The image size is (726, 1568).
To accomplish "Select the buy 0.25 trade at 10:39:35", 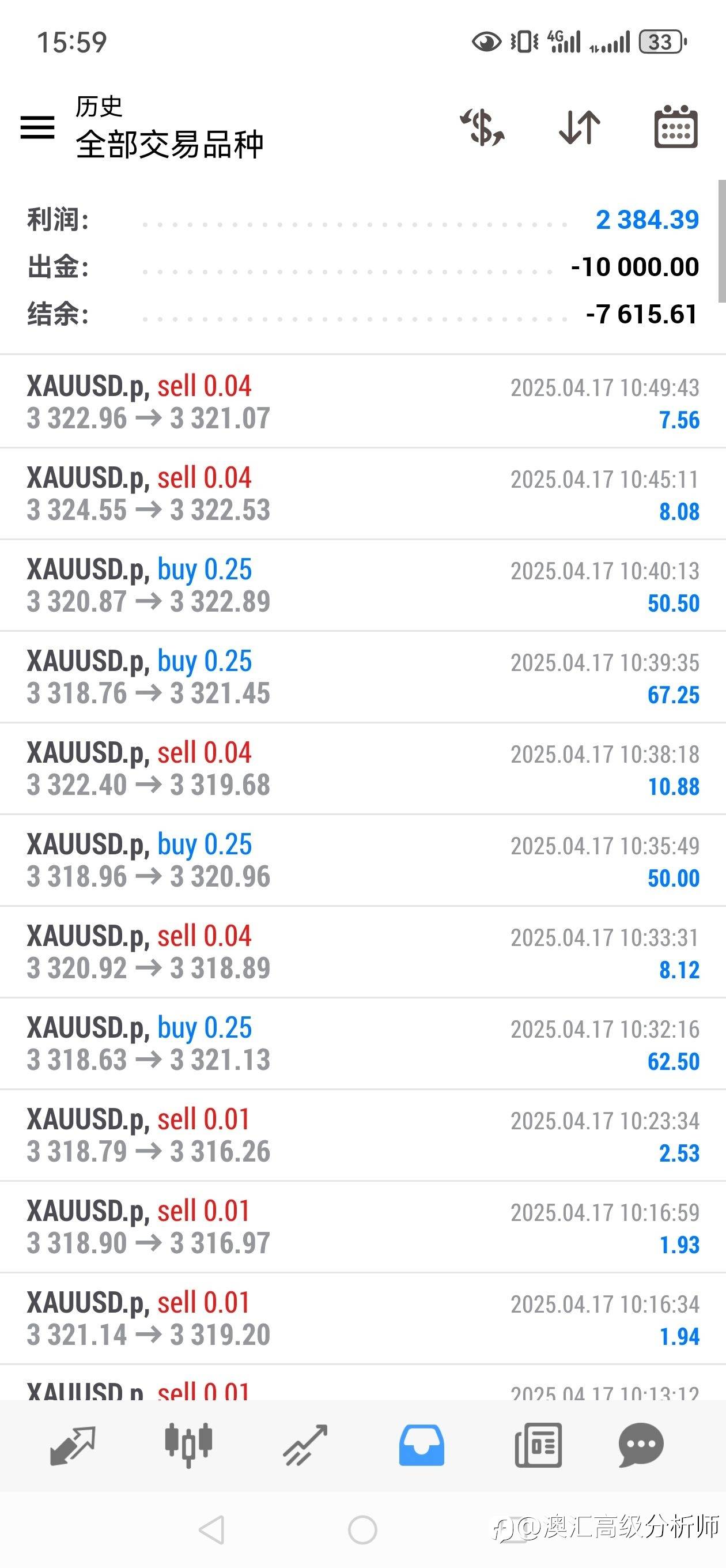I will tap(362, 677).
